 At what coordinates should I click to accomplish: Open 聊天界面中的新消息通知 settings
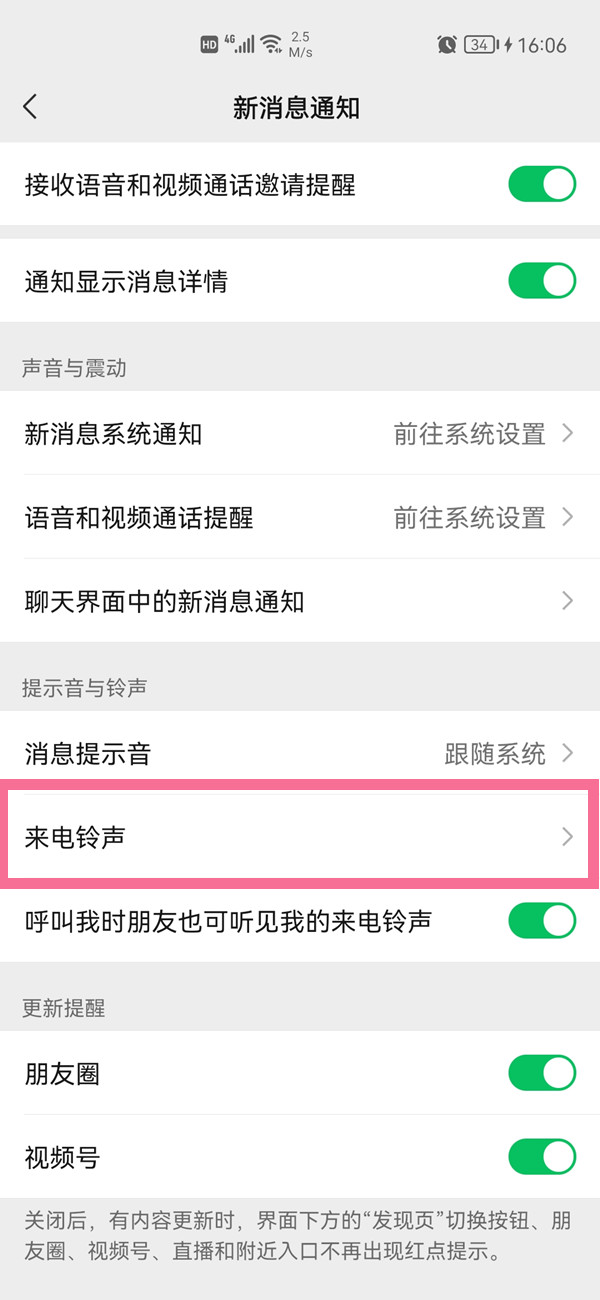click(x=300, y=601)
